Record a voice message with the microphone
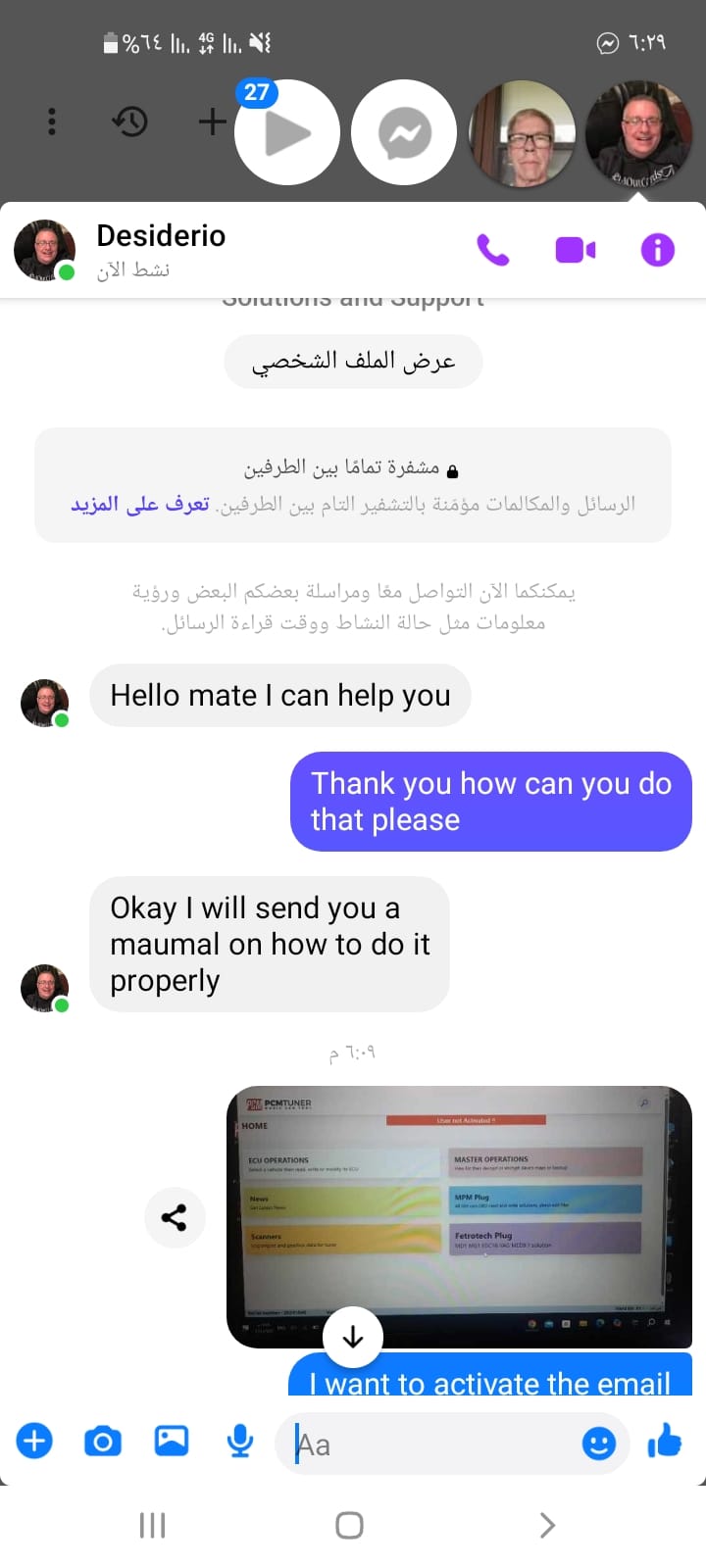Screen dimensions: 706x1568 [x=240, y=1442]
